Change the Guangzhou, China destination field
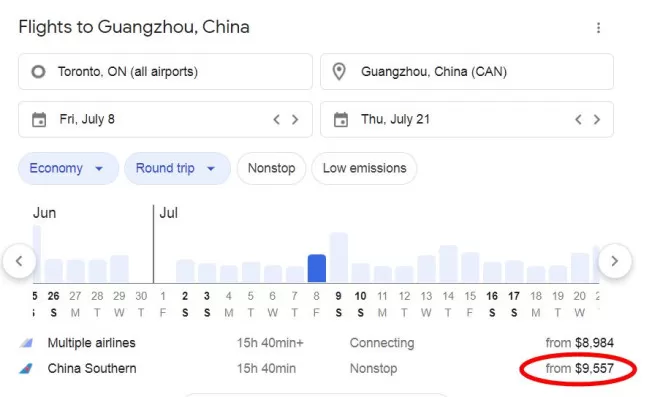 point(467,72)
